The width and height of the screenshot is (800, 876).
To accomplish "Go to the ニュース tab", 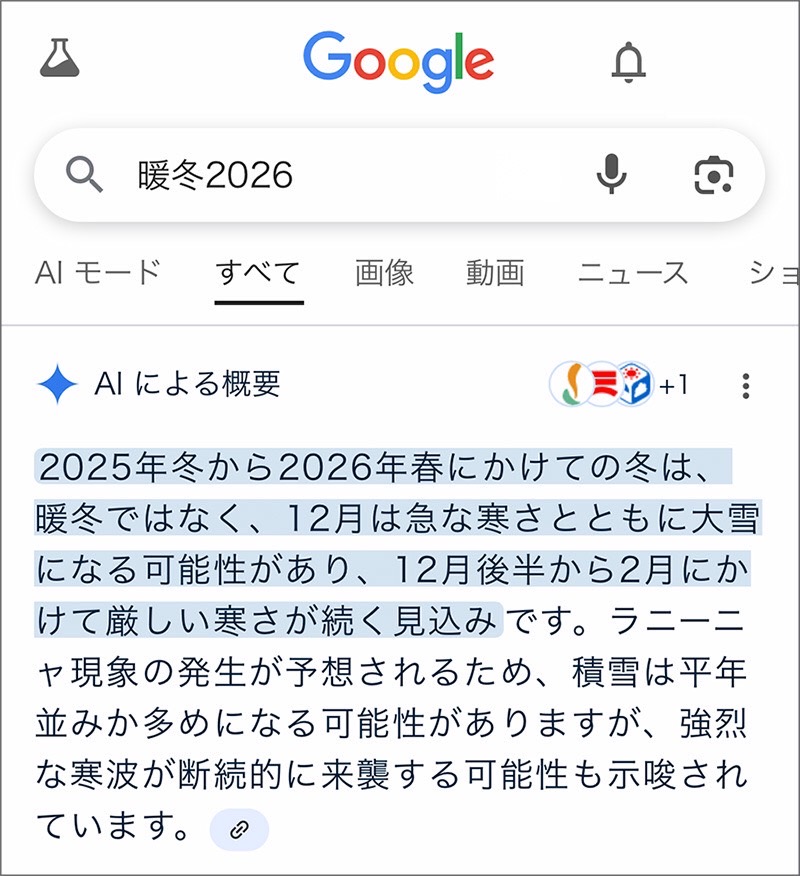I will [633, 272].
